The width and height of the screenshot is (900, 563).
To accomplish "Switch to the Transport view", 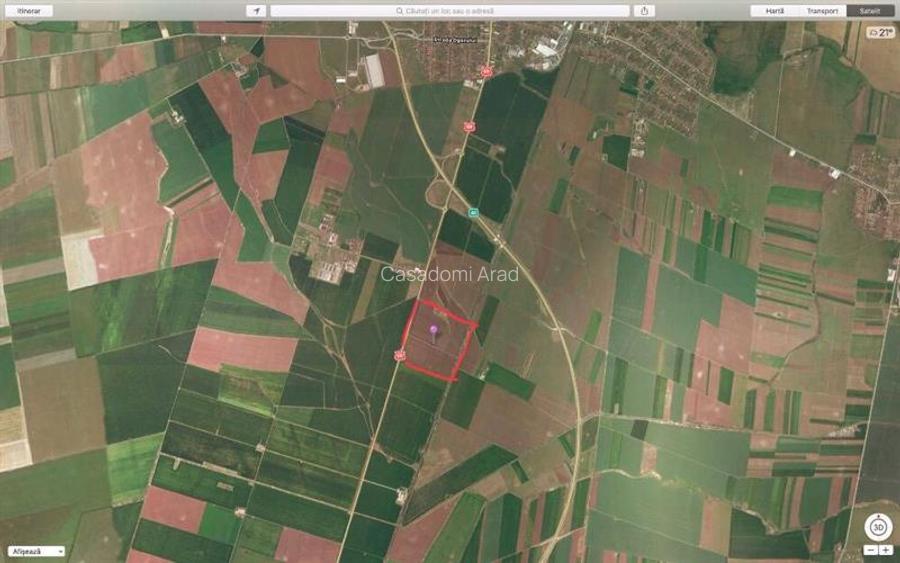I will [822, 11].
